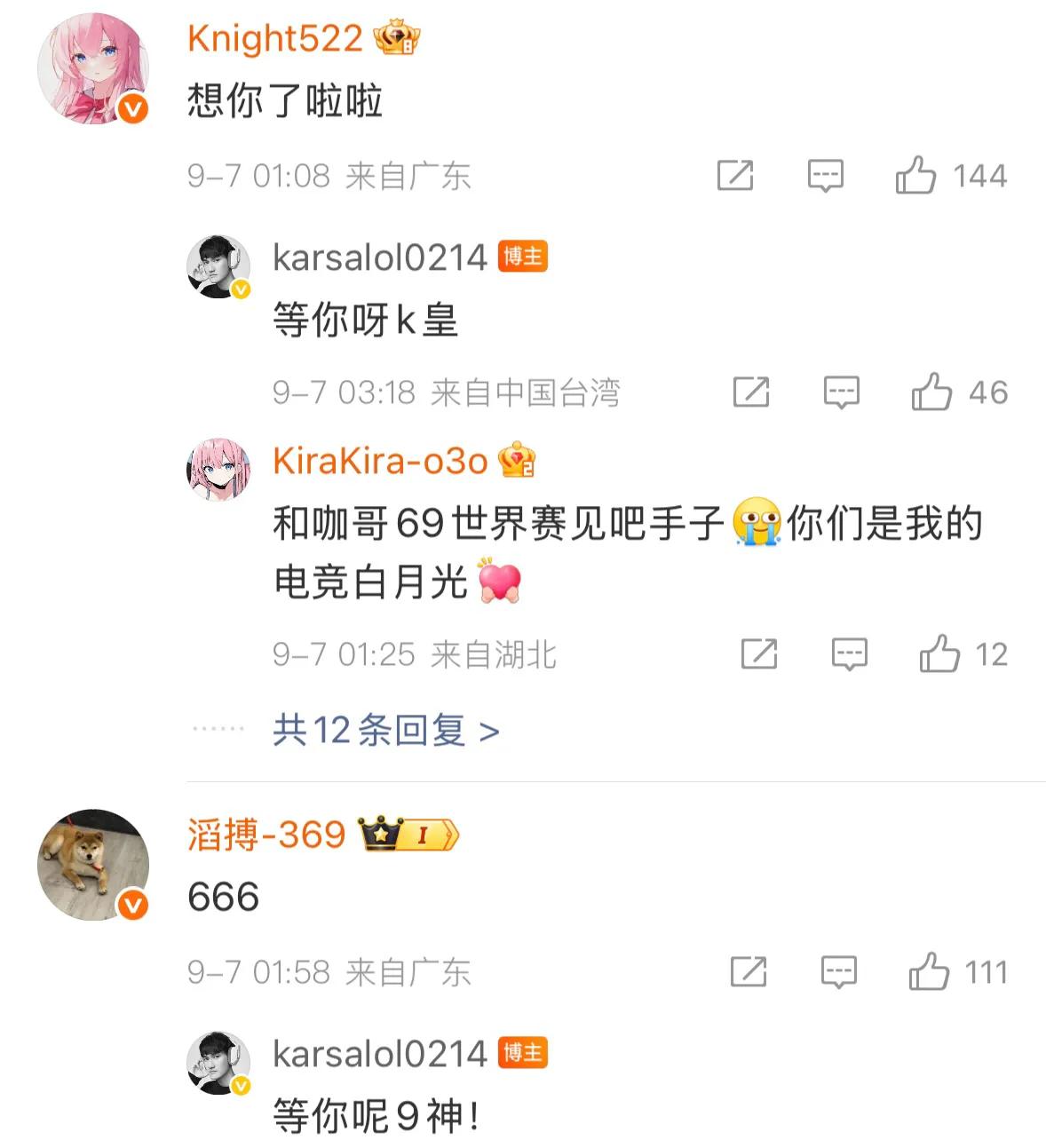Like Knight522's comment

[915, 175]
